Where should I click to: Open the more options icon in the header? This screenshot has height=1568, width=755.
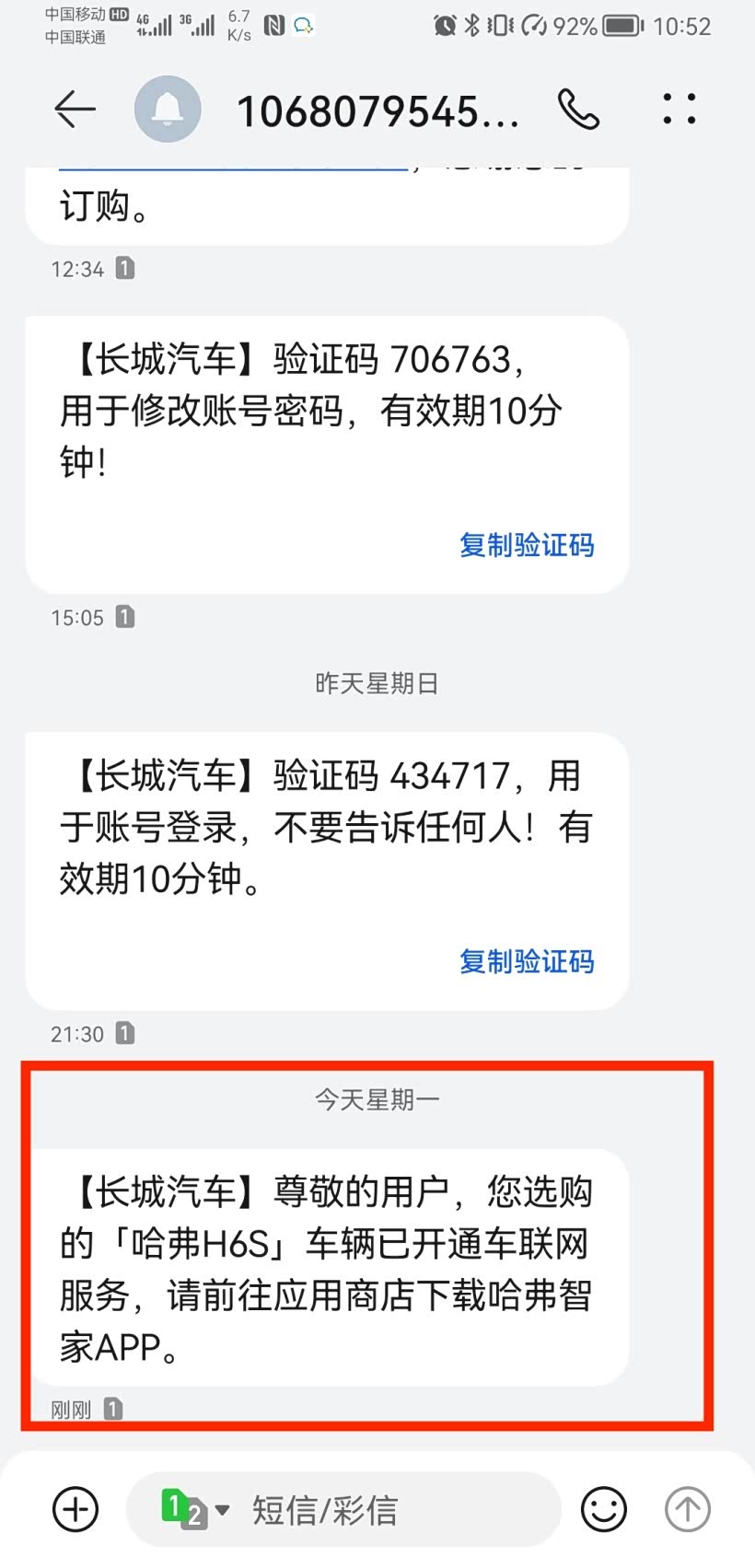678,109
